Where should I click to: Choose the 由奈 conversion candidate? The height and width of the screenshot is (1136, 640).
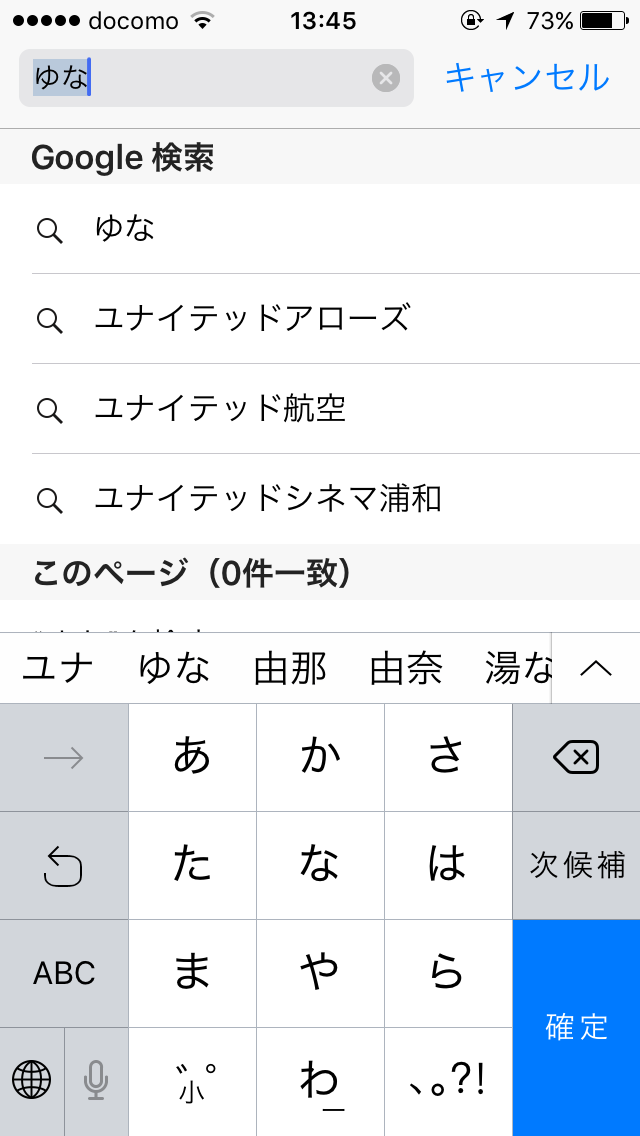point(406,669)
